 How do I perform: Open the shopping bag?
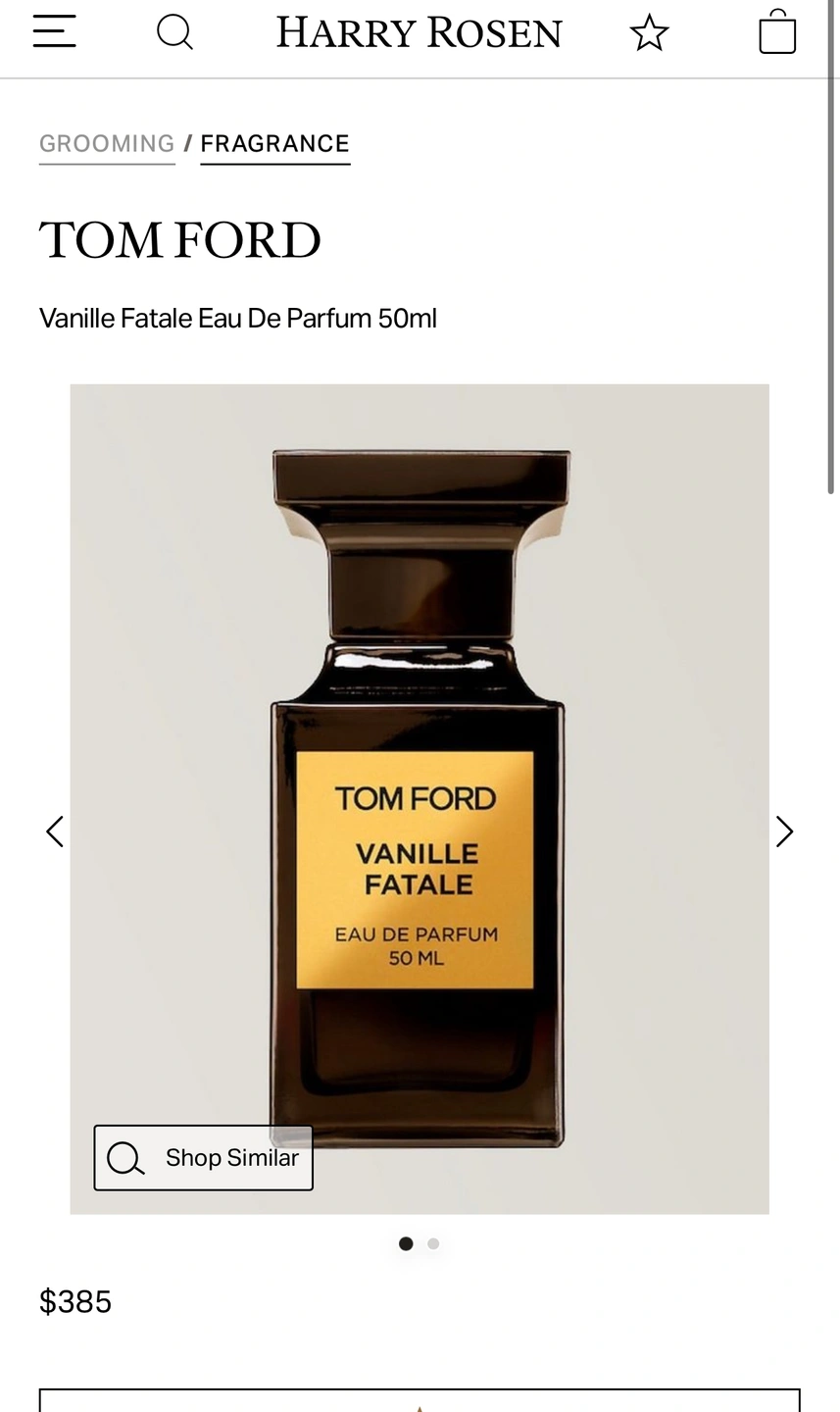click(777, 31)
